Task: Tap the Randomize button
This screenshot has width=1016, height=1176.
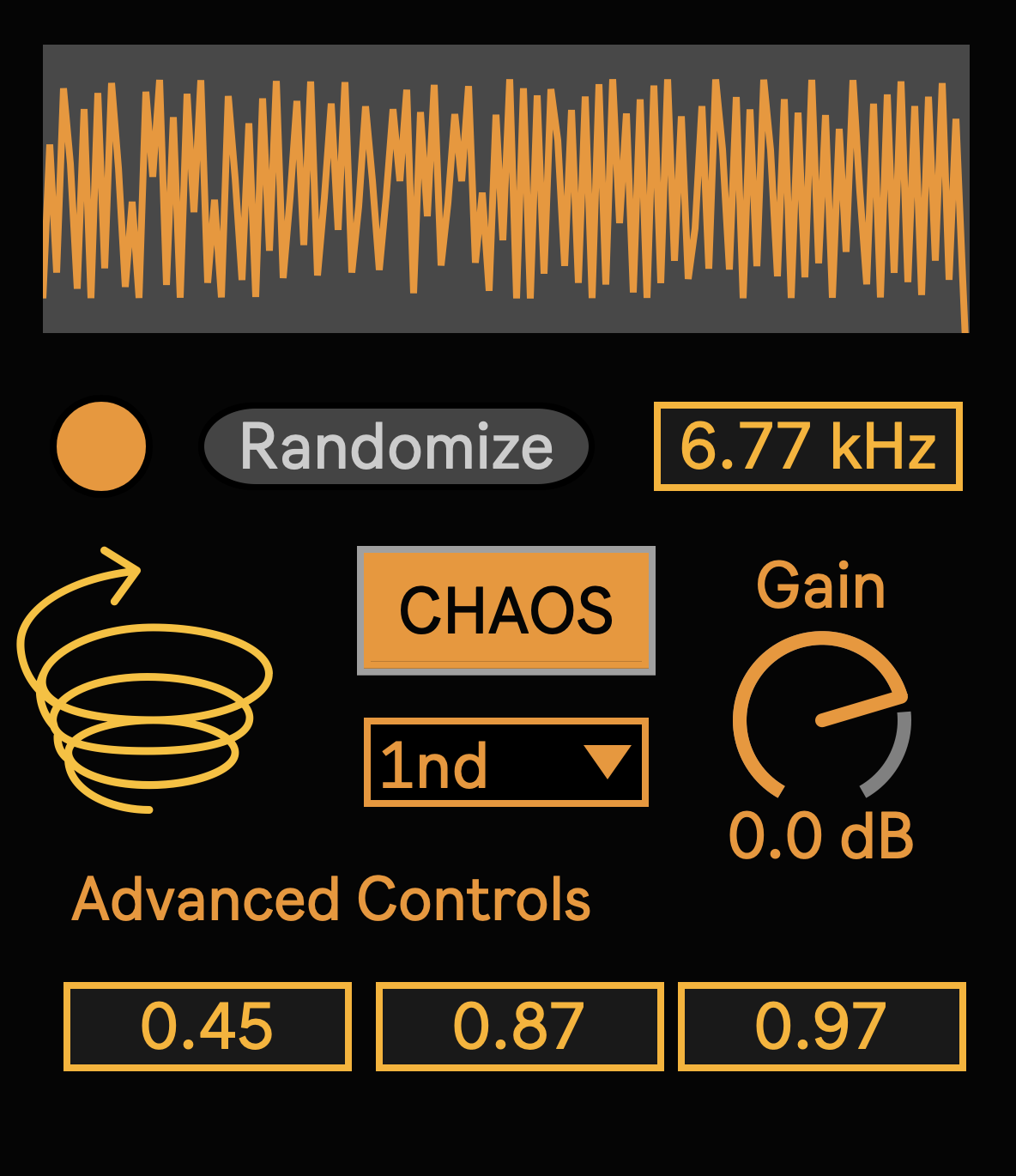Action: pos(396,446)
